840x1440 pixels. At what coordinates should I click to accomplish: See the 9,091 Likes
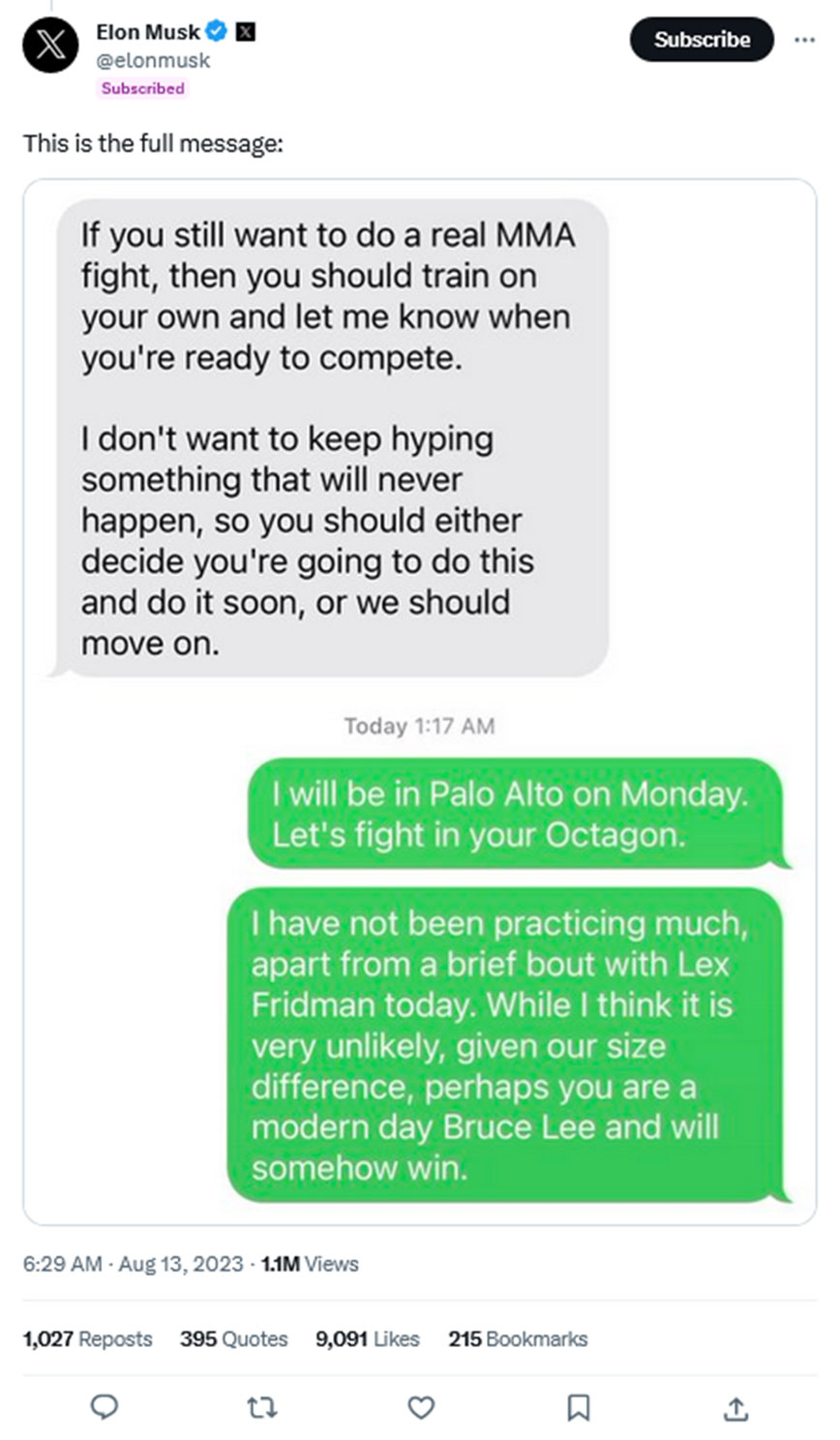pos(367,1338)
